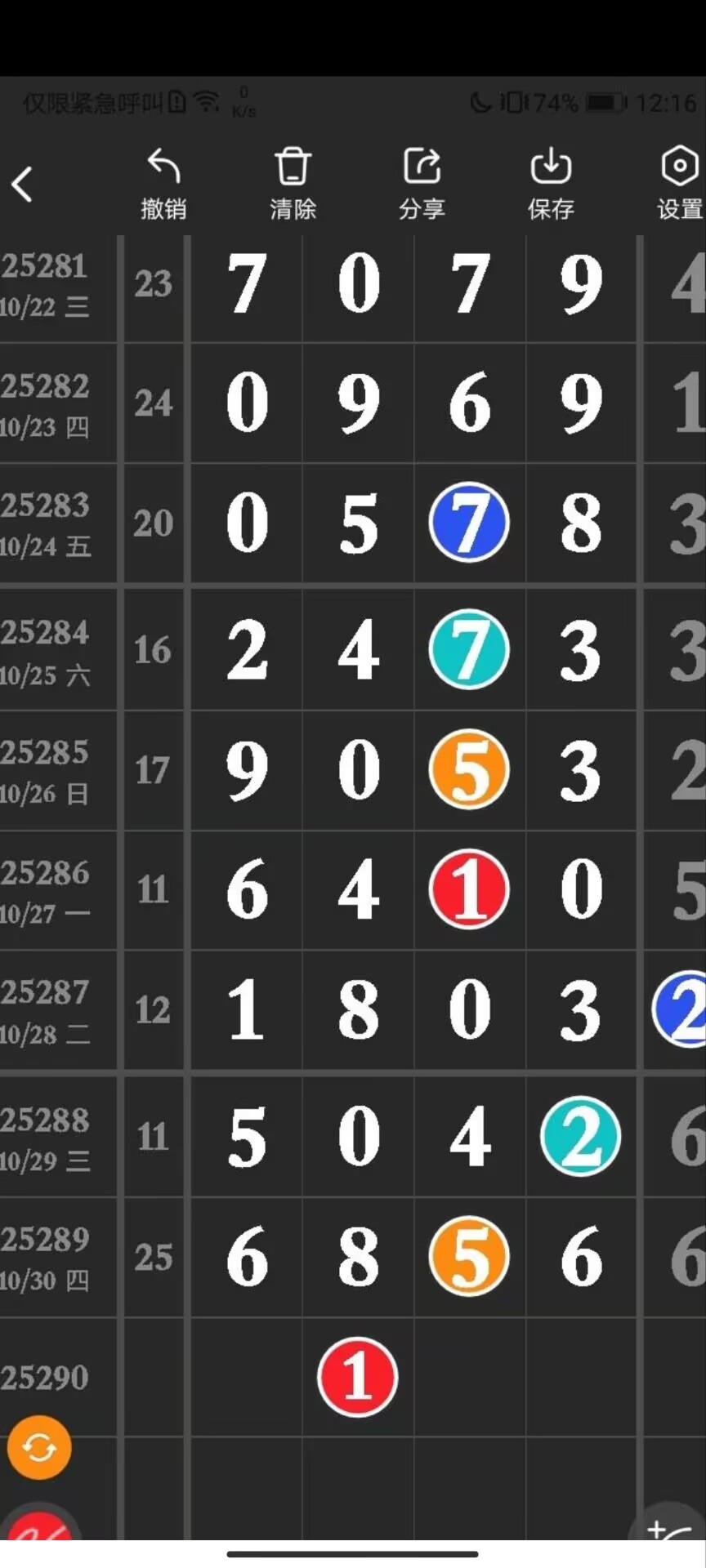Tap the blue circled 7 in row 25283
Image resolution: width=706 pixels, height=1568 pixels.
click(469, 523)
